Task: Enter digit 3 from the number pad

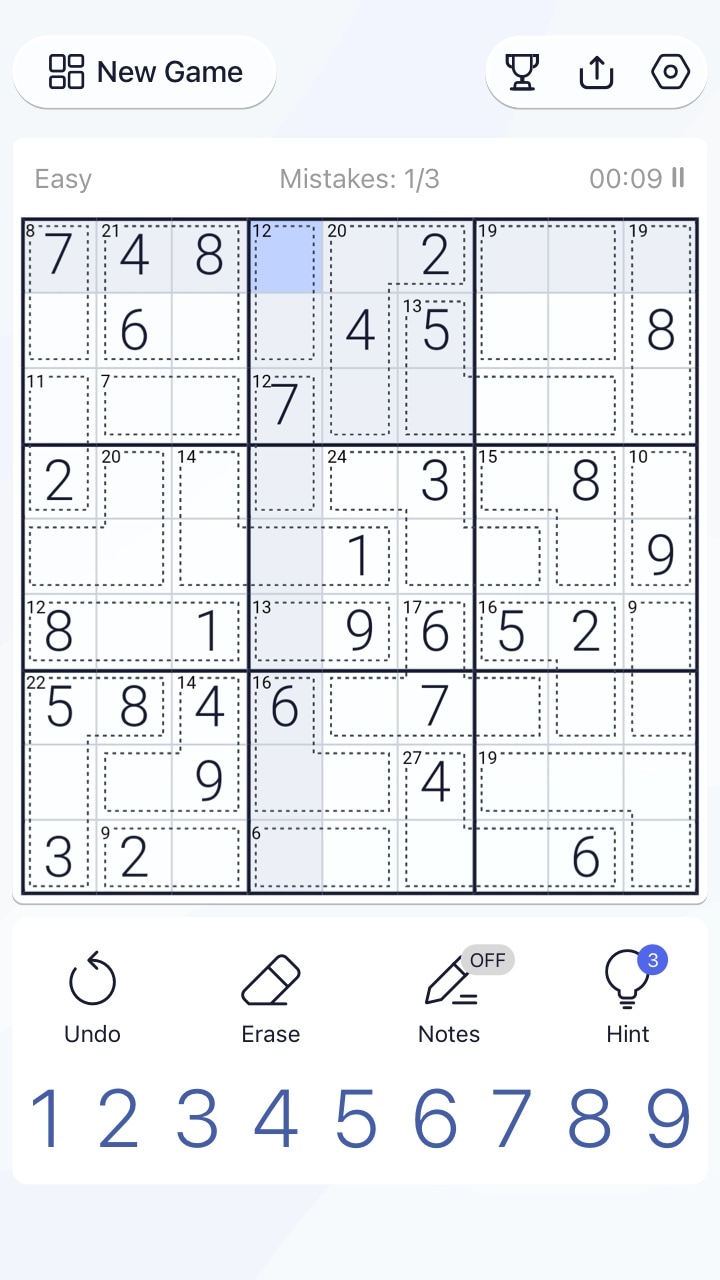Action: (197, 1118)
